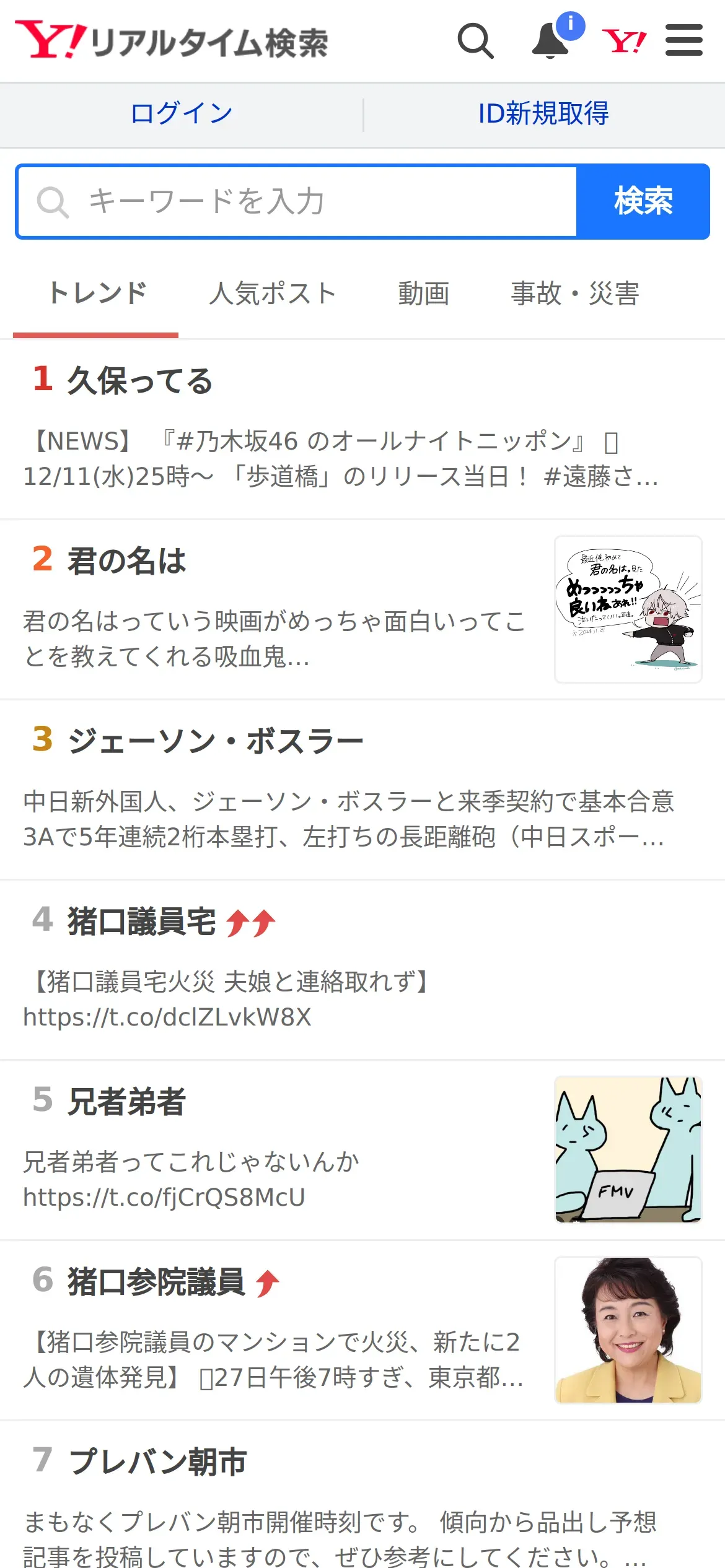Tap the ログイン link
Screen dimensions: 725x1568
pyautogui.click(x=182, y=114)
